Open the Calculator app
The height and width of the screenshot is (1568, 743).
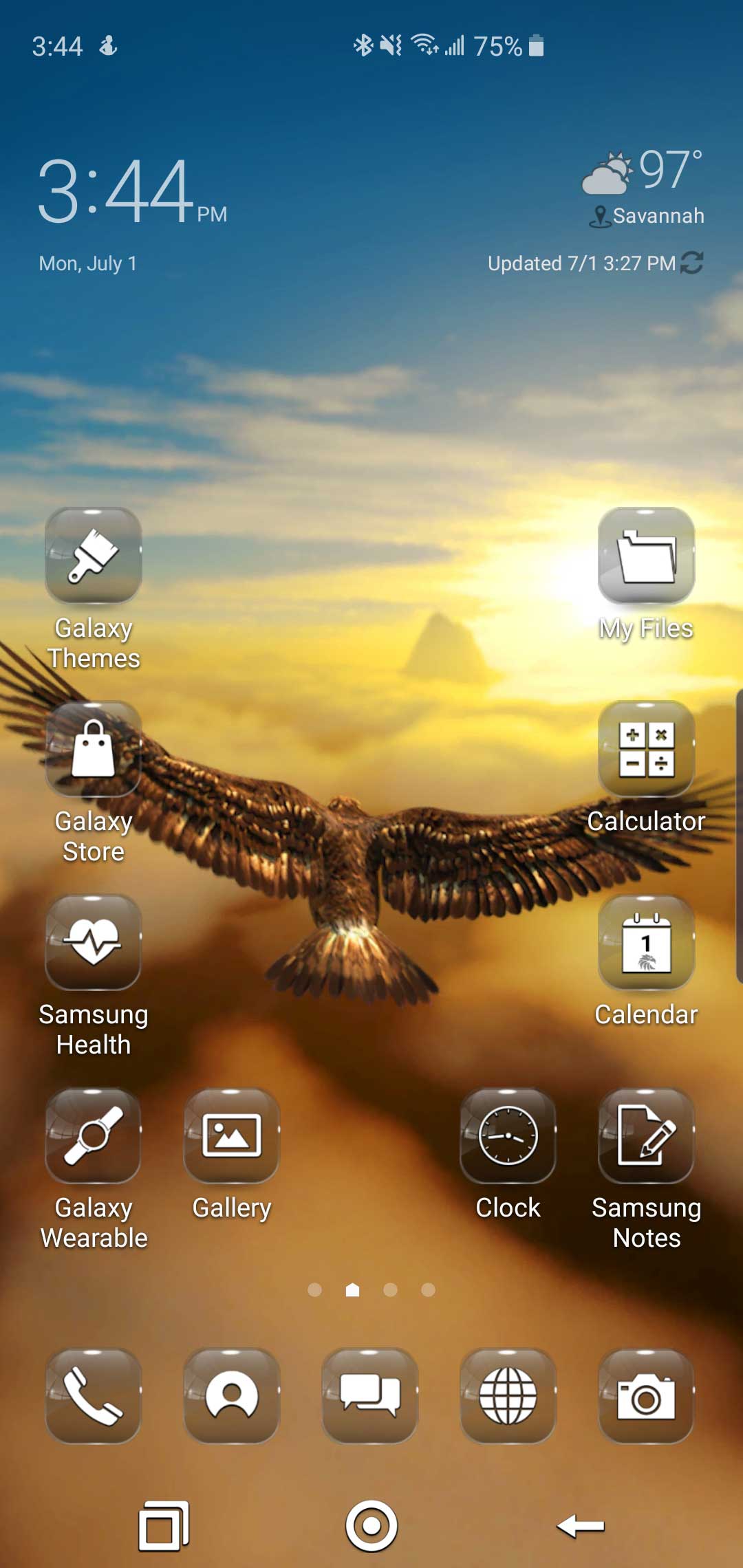pos(646,750)
